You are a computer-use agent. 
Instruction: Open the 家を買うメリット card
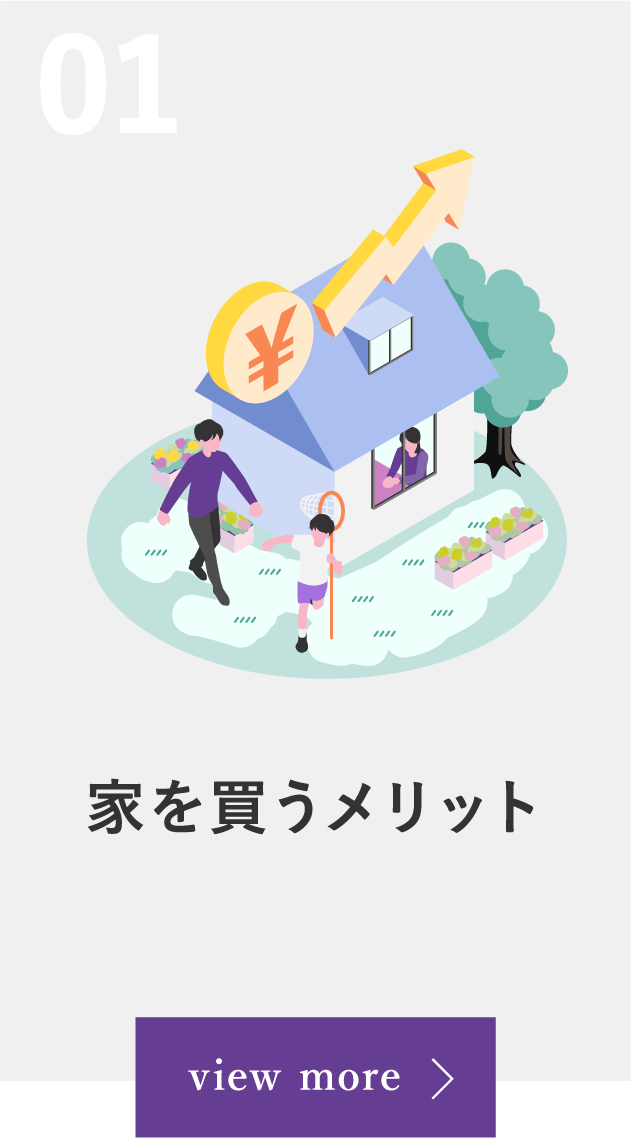(x=314, y=806)
